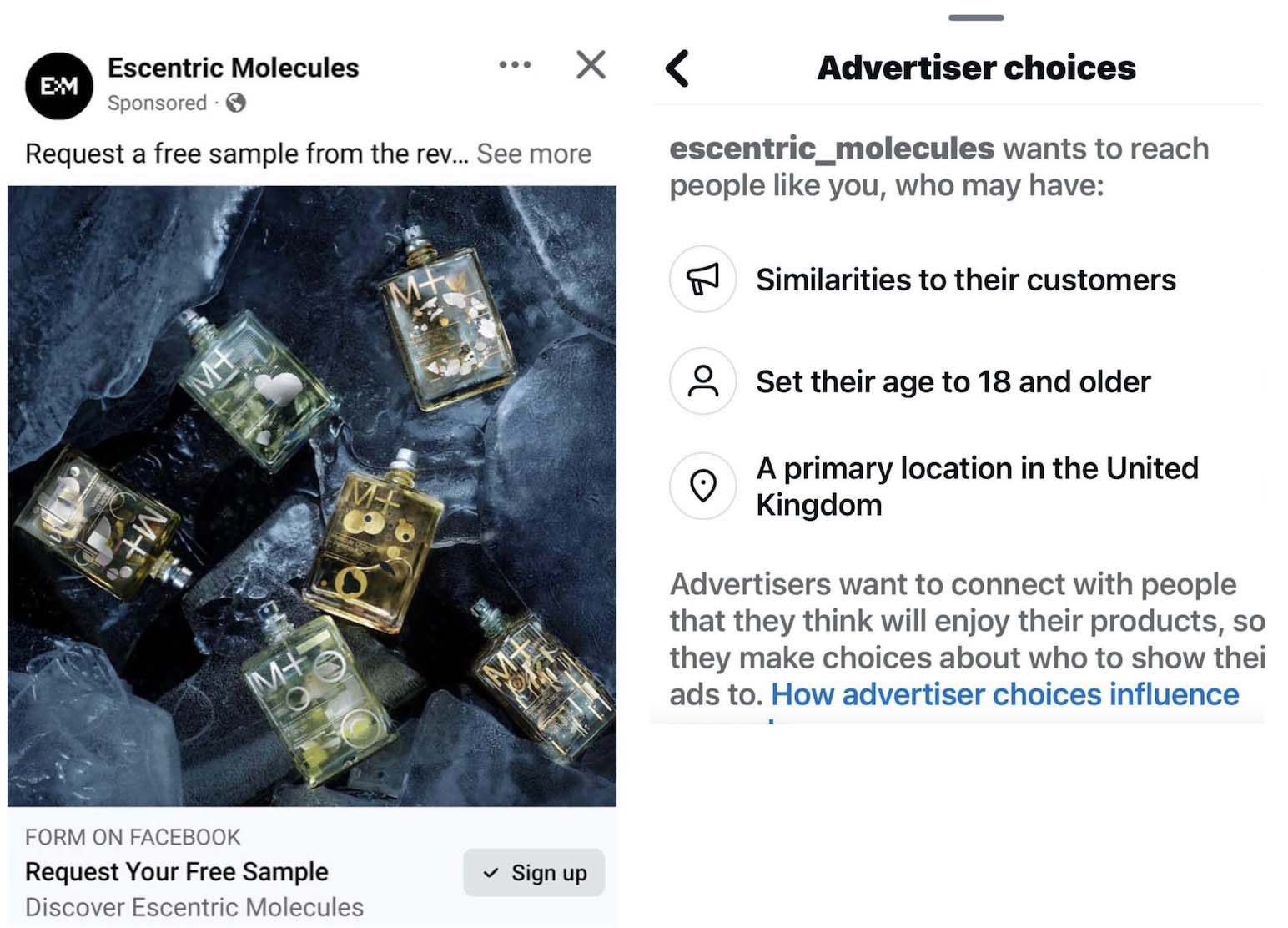Expand the ad caption with See more
The width and height of the screenshot is (1288, 928).
[x=534, y=154]
